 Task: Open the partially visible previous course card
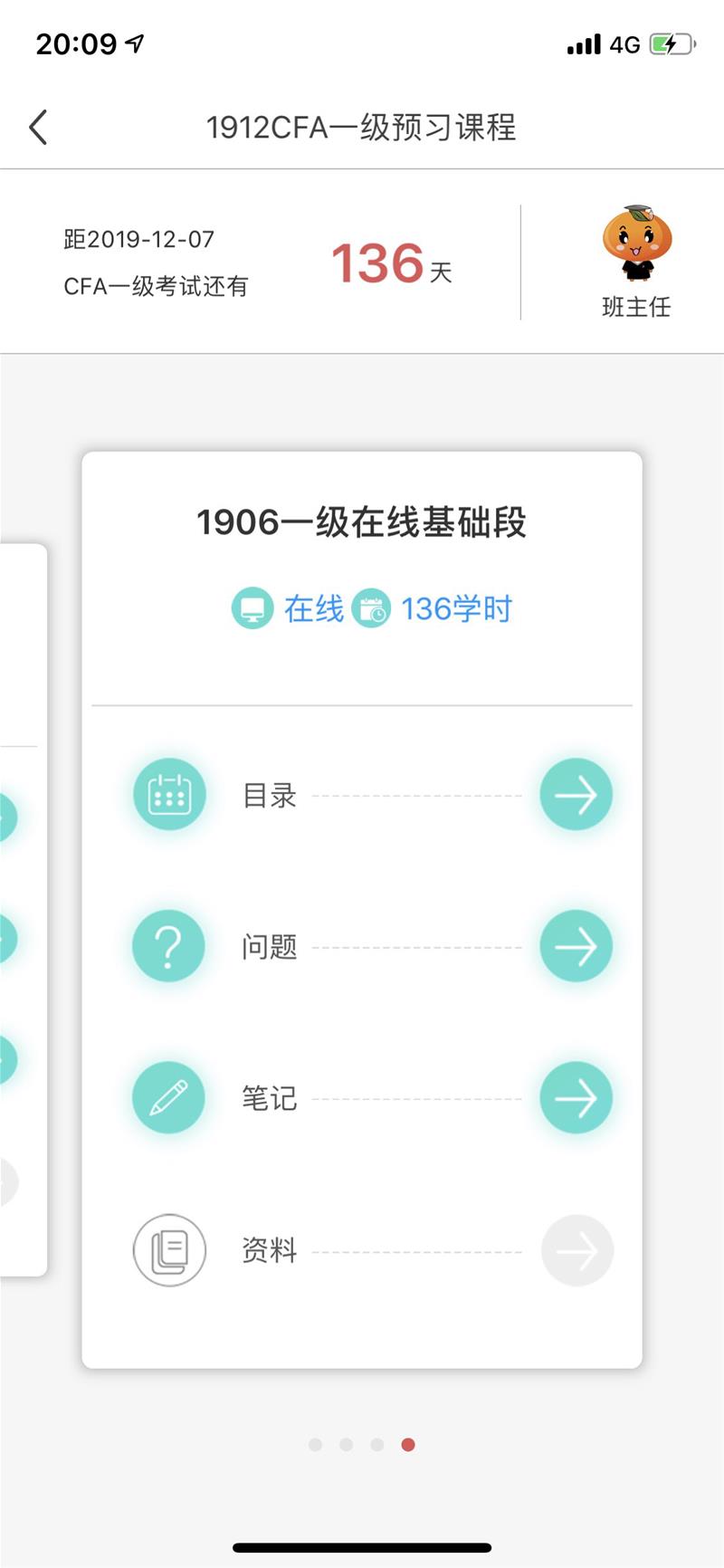tap(20, 905)
